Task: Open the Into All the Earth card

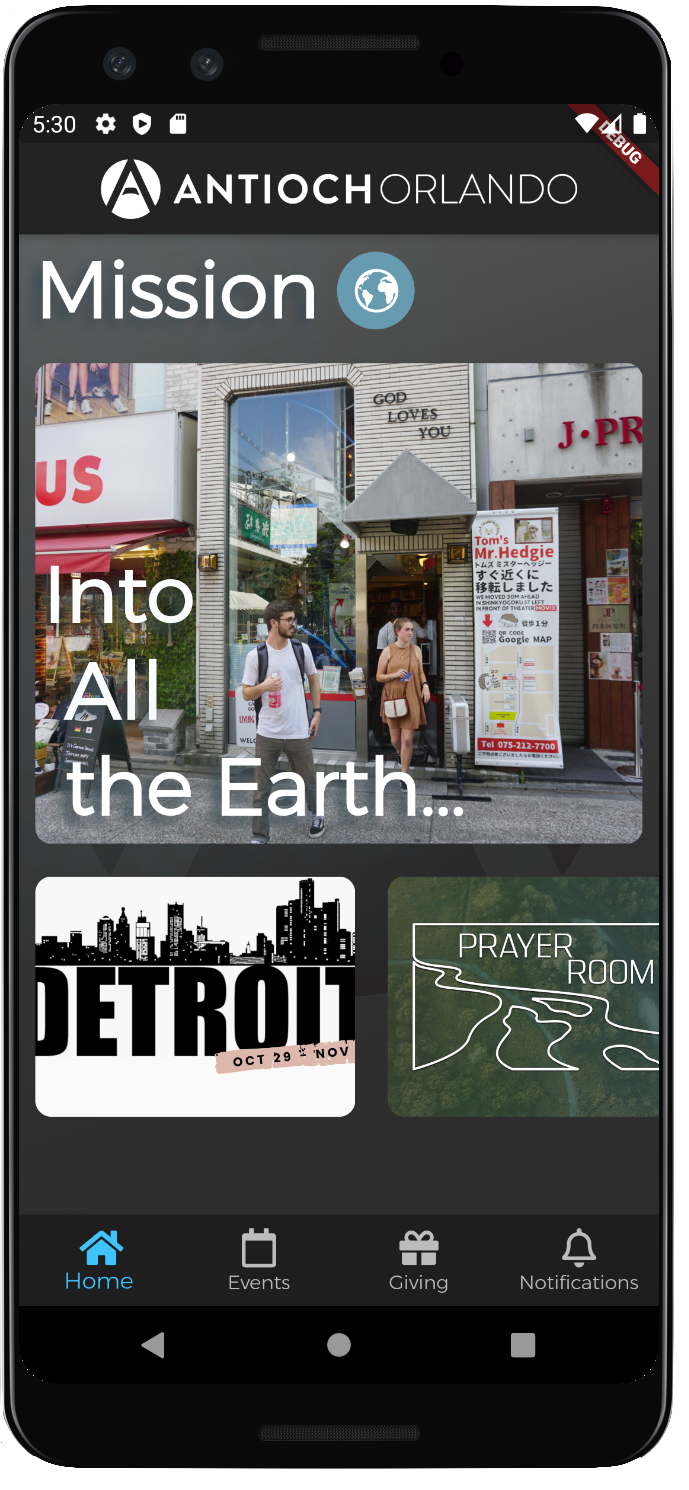Action: coord(339,603)
